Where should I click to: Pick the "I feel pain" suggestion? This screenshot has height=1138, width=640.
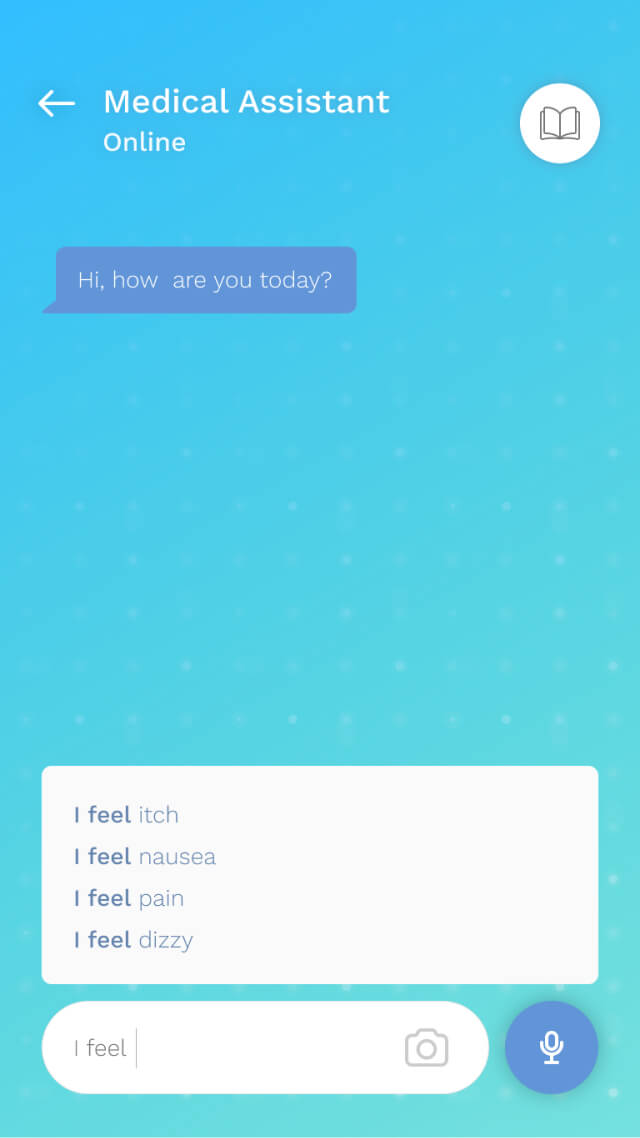click(129, 898)
